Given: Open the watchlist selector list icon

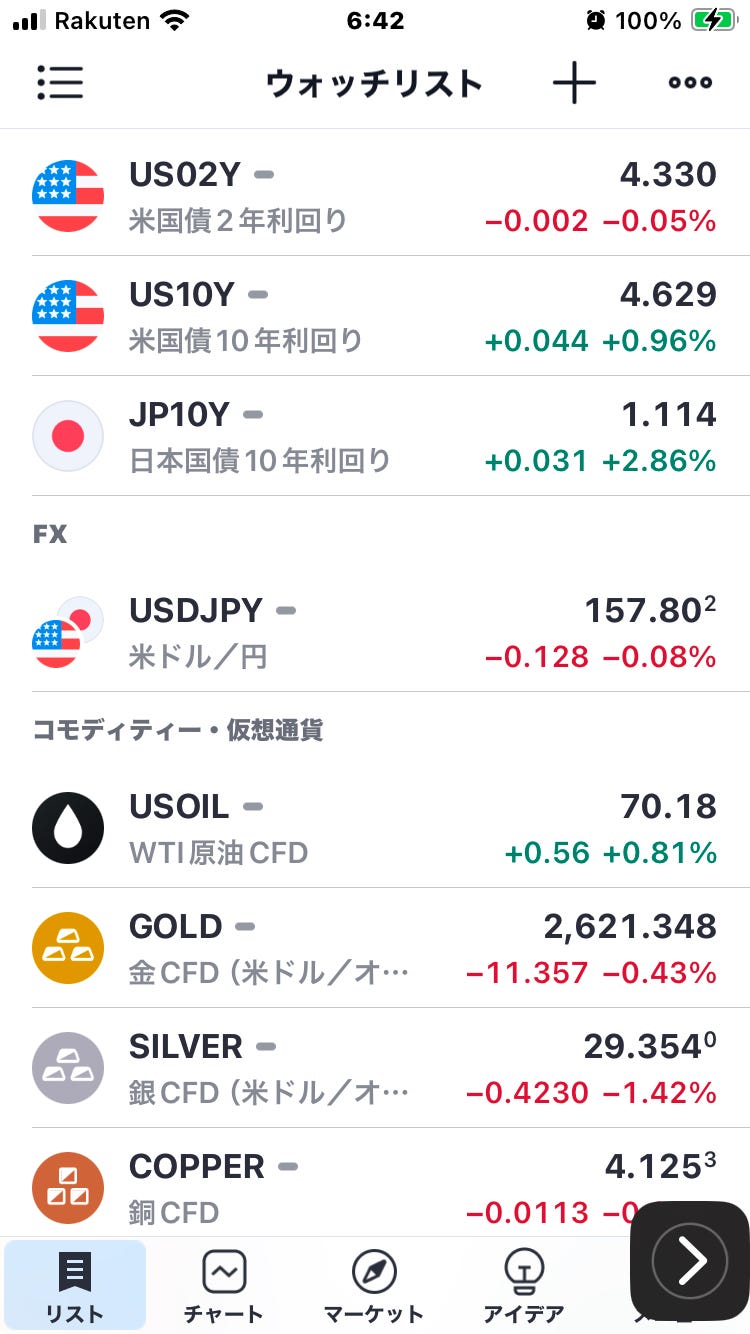Looking at the screenshot, I should (60, 83).
